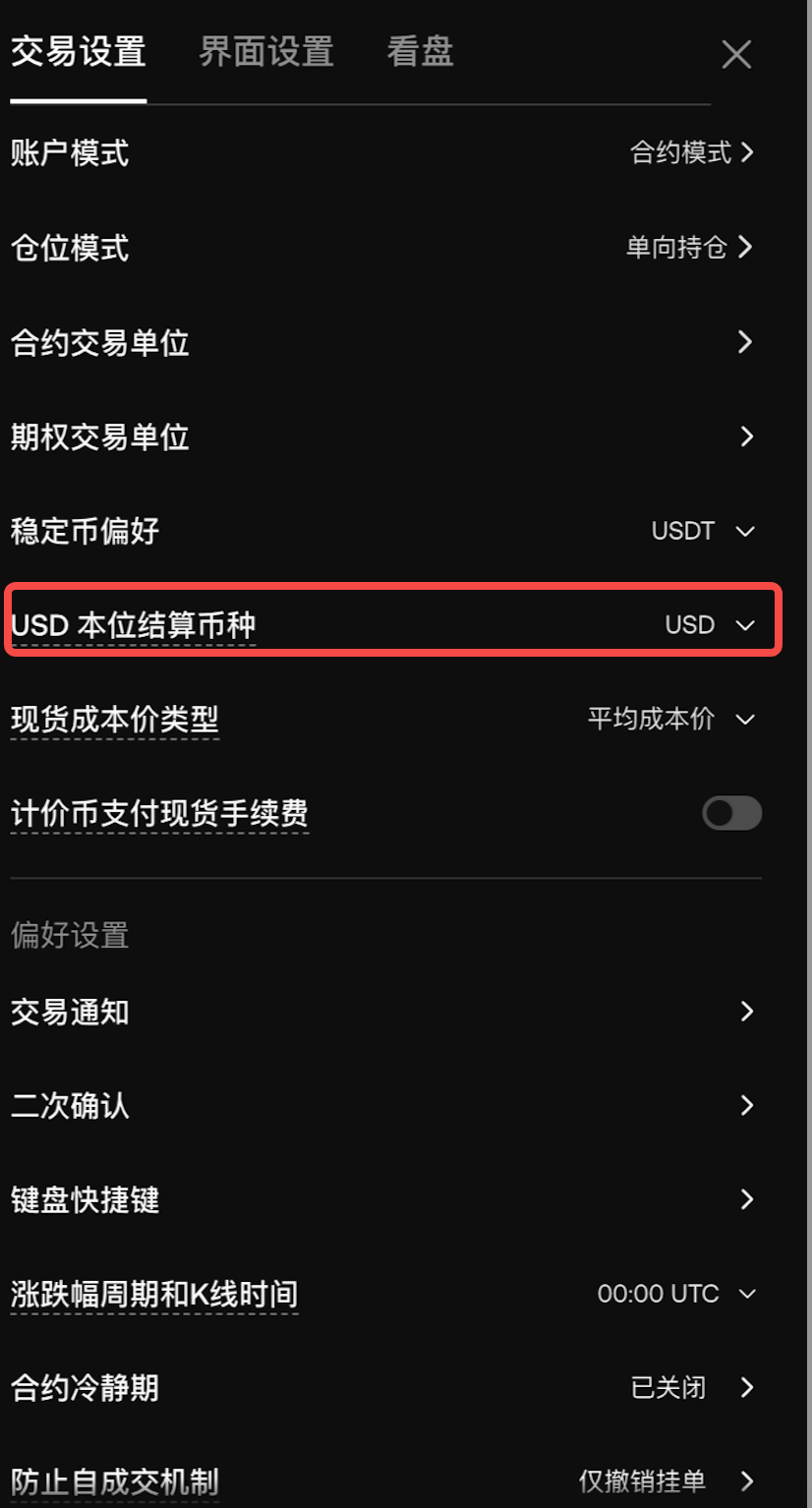Click the 交易通知 chevron
This screenshot has width=812, height=1508.
tap(747, 1012)
